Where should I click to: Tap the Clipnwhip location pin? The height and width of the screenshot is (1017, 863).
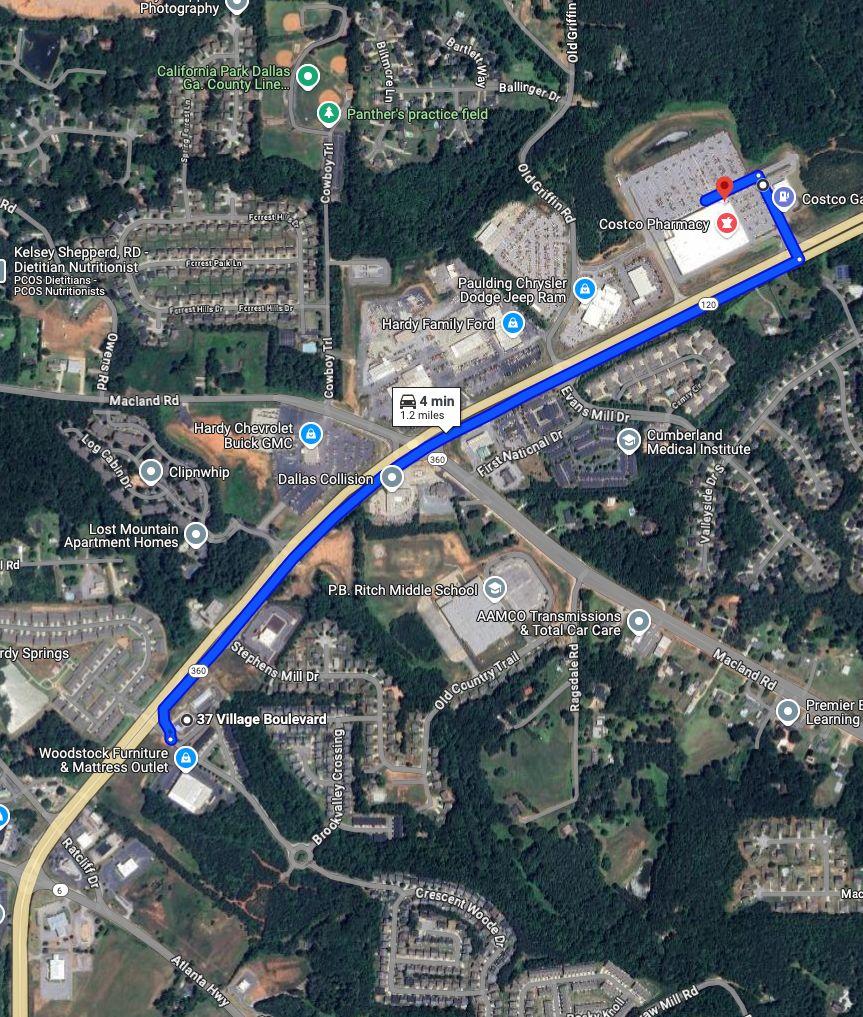[x=151, y=471]
